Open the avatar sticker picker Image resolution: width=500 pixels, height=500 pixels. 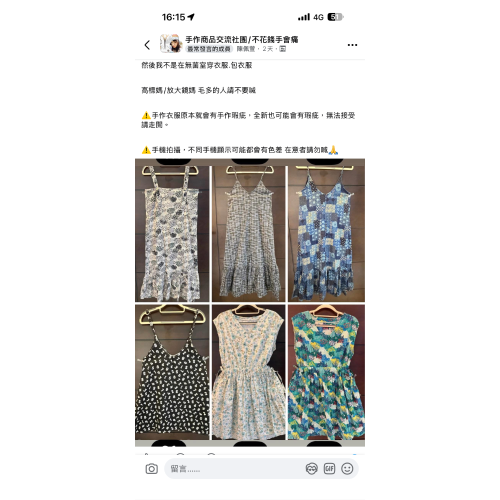pyautogui.click(x=312, y=469)
